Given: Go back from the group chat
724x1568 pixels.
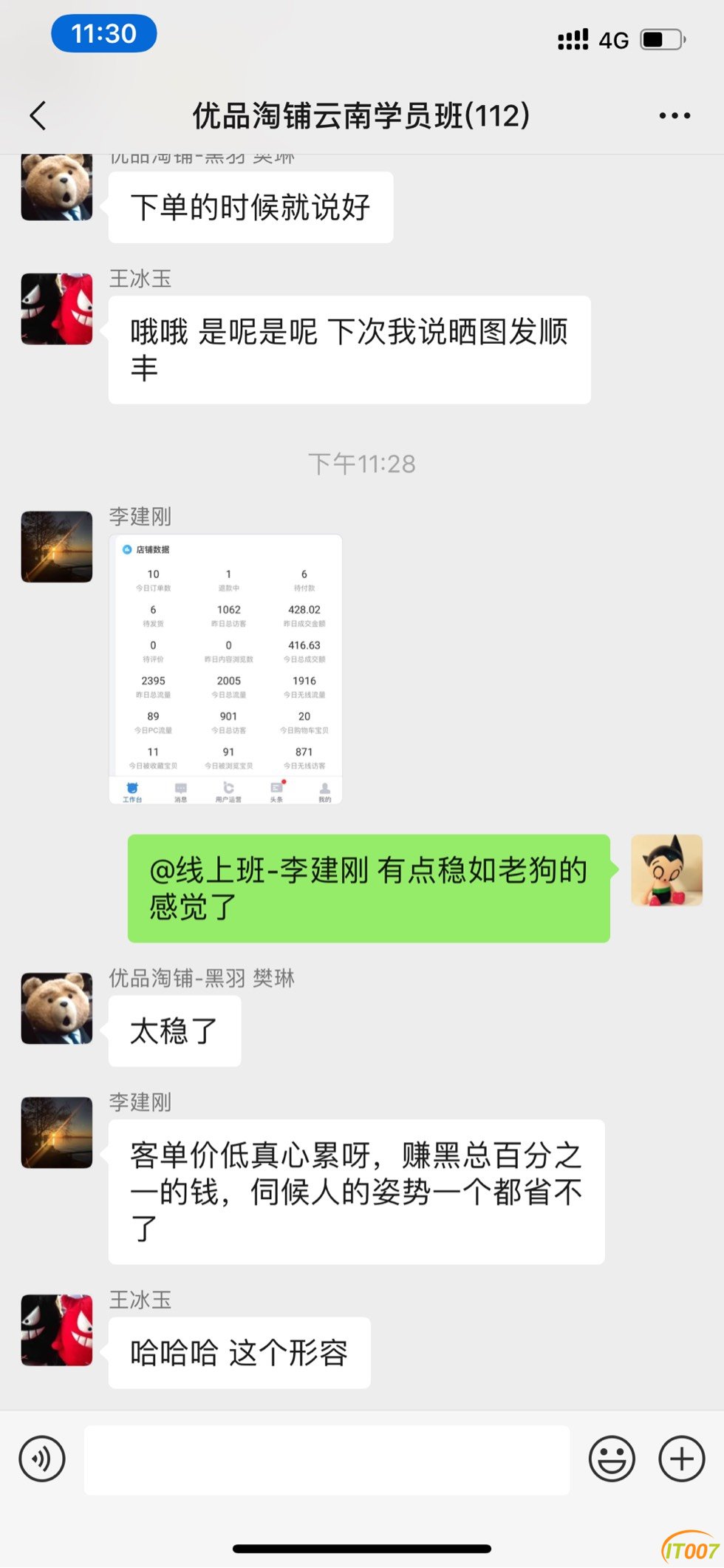Looking at the screenshot, I should click(x=38, y=116).
